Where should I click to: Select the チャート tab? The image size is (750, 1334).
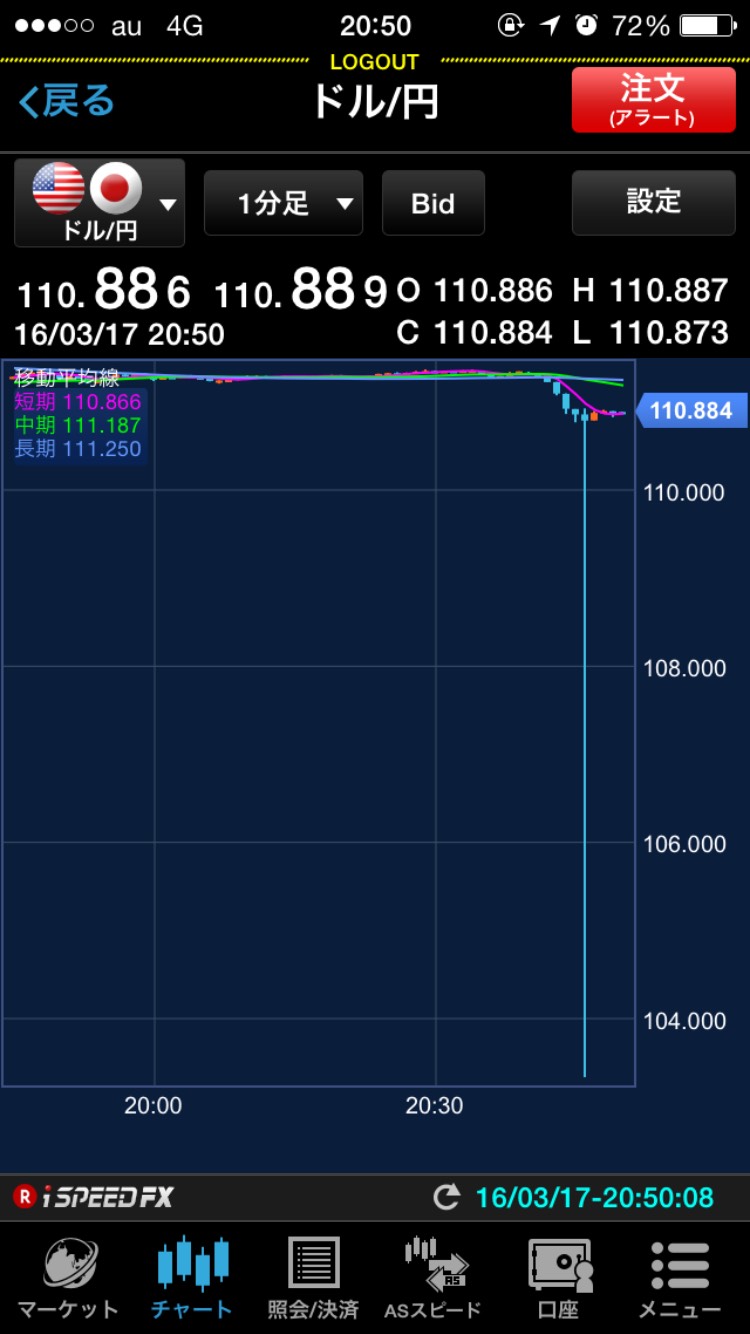pos(192,1279)
